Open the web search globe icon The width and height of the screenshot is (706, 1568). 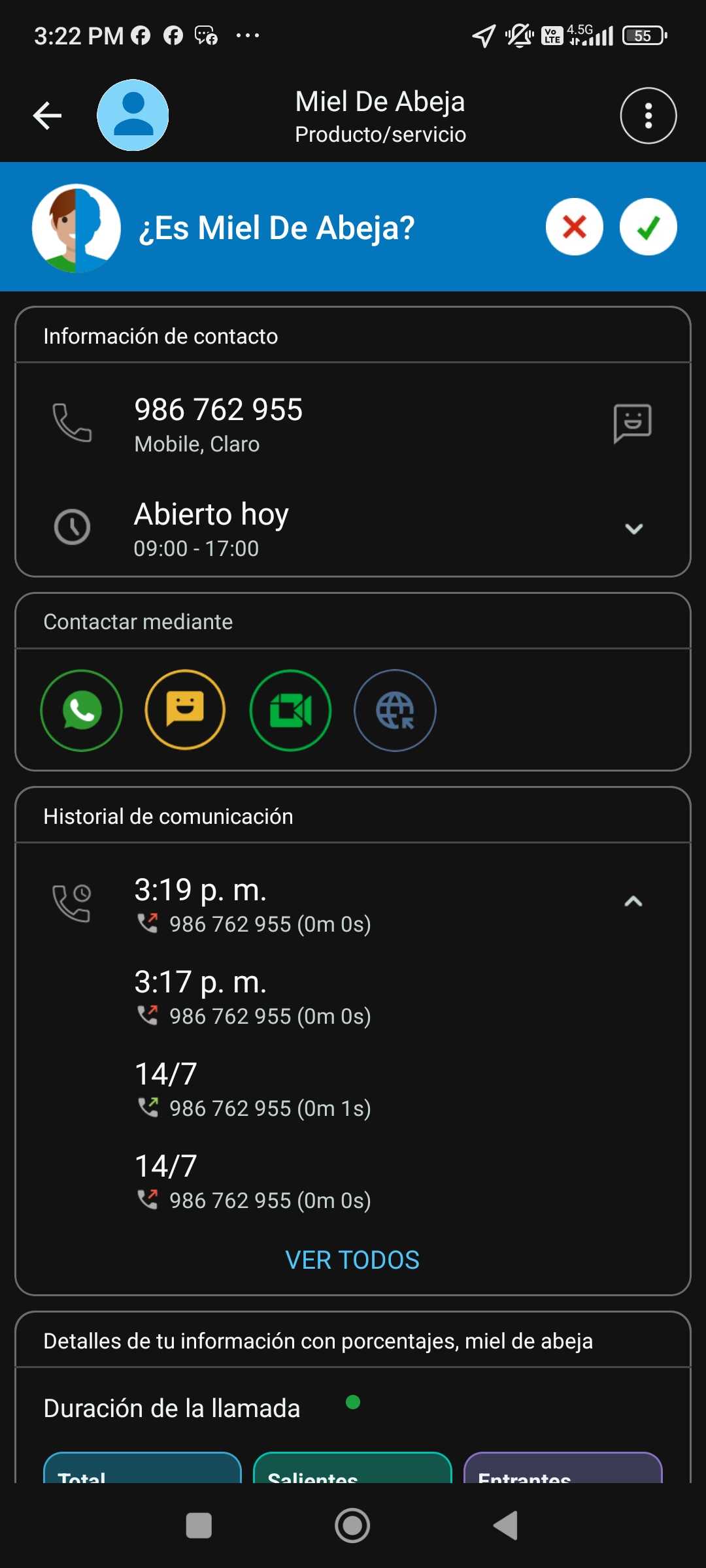[395, 710]
